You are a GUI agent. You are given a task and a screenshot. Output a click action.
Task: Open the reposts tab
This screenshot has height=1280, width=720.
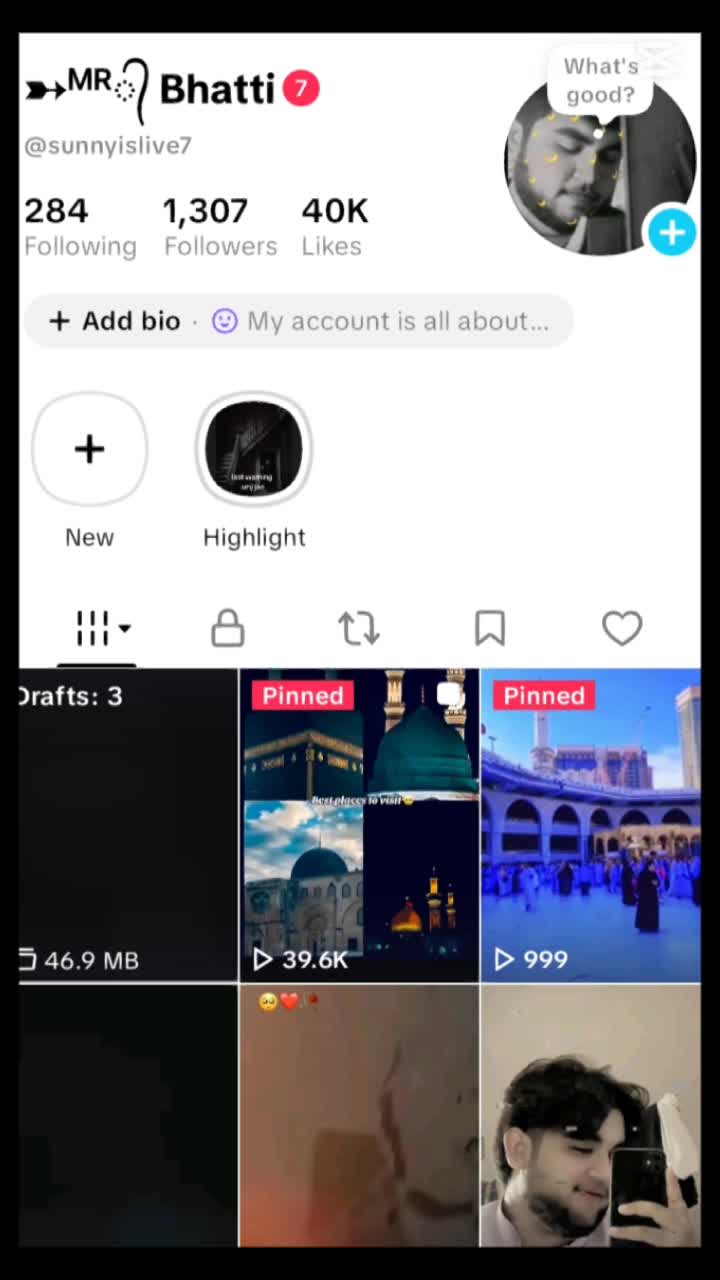point(359,629)
